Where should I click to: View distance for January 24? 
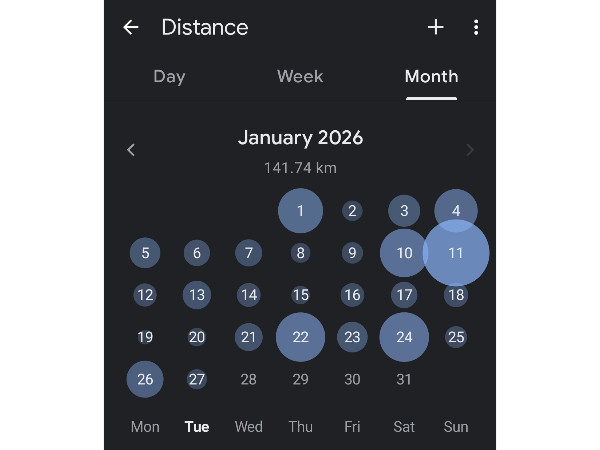point(404,337)
